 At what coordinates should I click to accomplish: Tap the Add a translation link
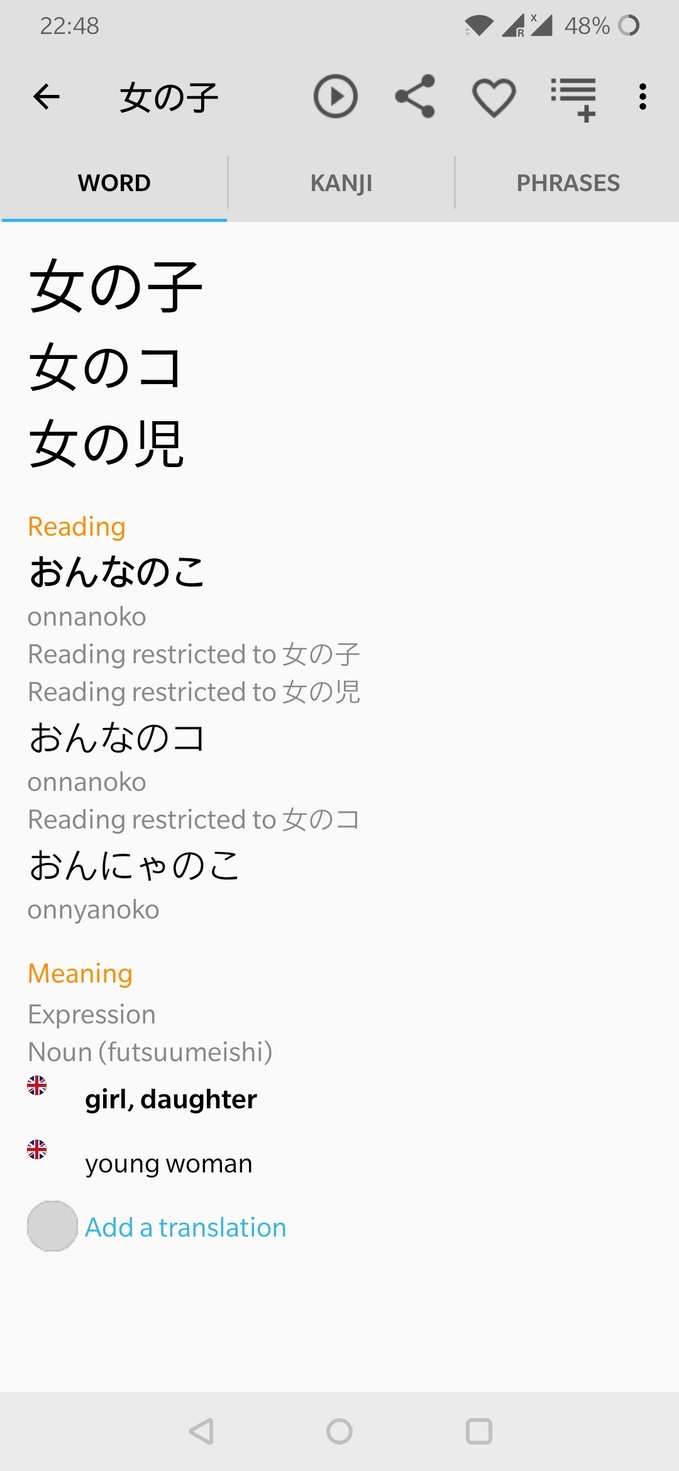(x=186, y=1227)
